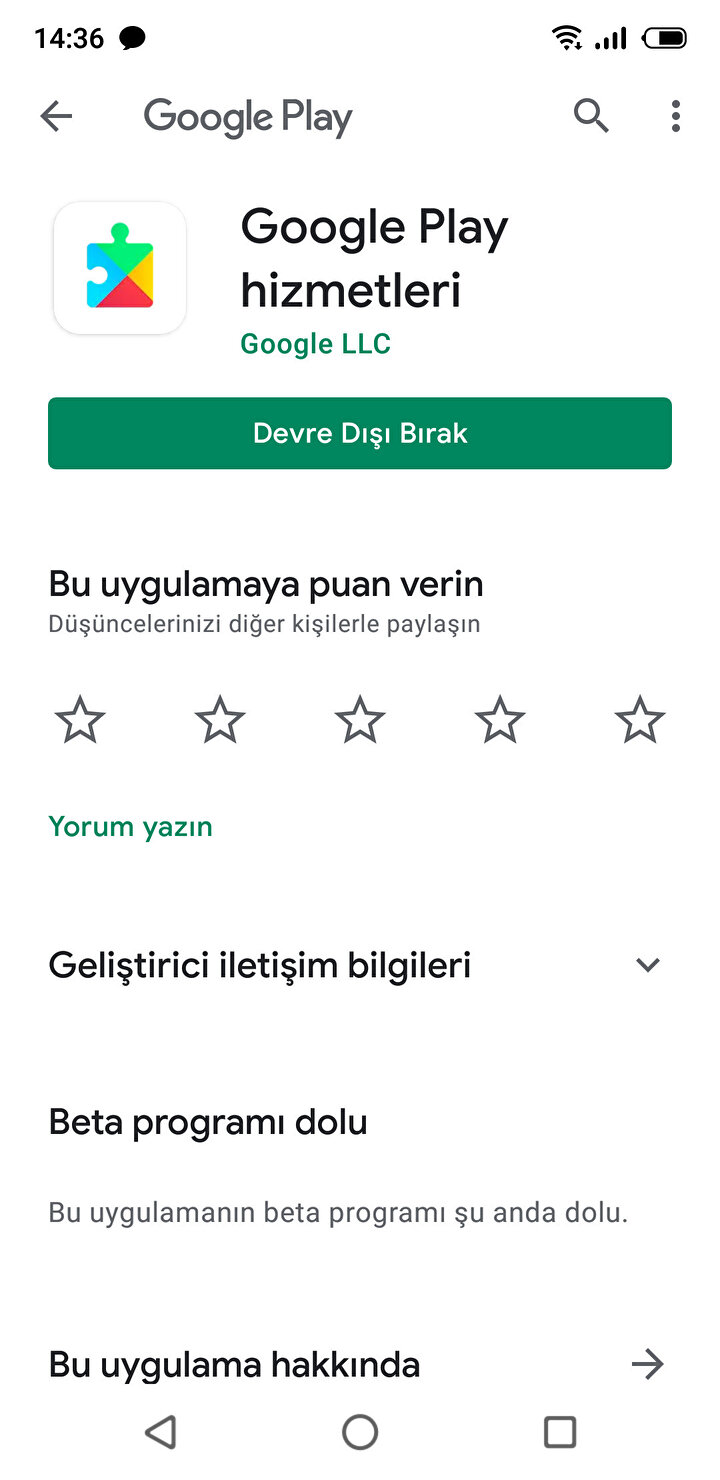Viewport: 720px width, 1480px height.
Task: Open the recent apps view
Action: click(x=560, y=1432)
